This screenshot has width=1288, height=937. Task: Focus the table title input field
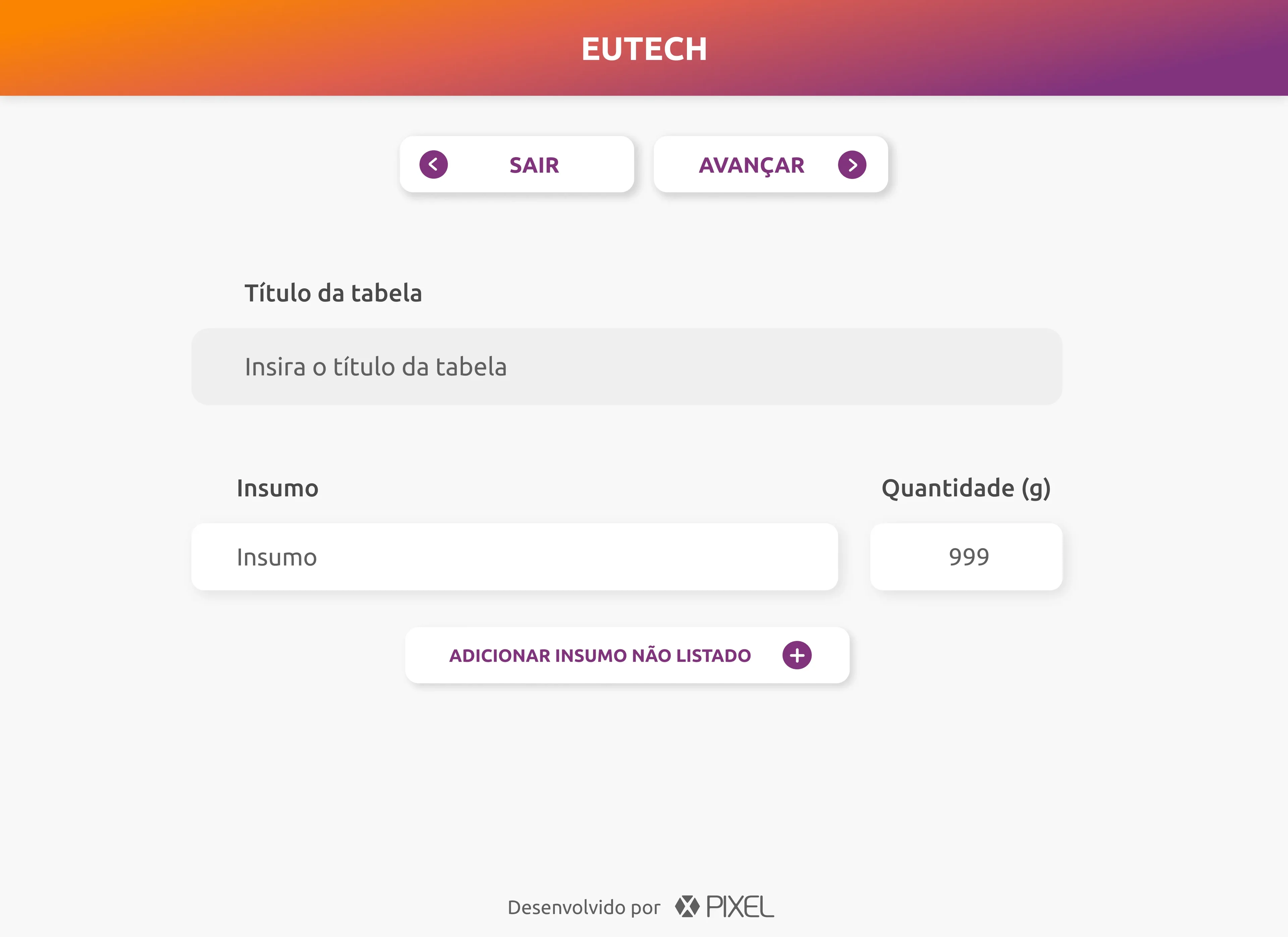pos(627,367)
